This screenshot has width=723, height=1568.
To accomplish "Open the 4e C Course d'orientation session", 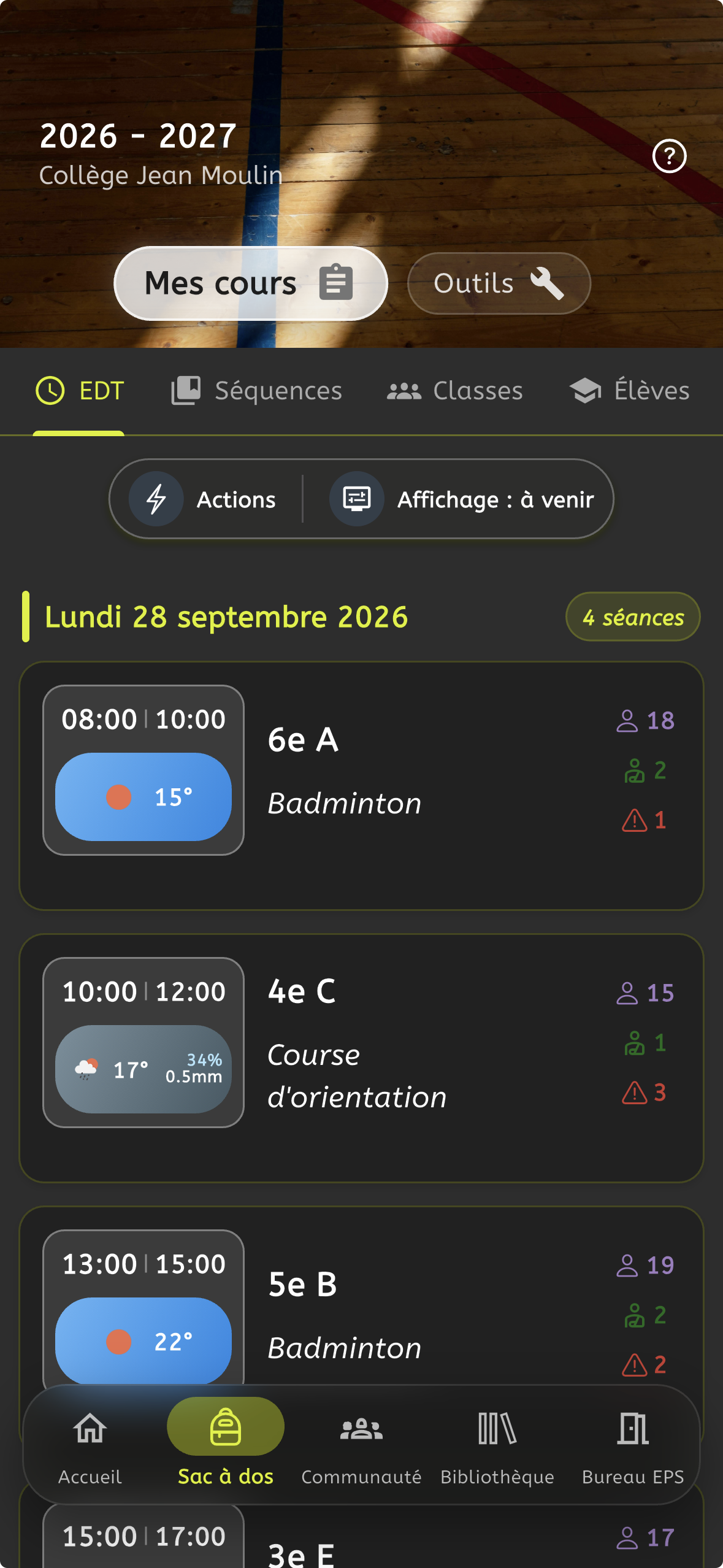I will (361, 1058).
